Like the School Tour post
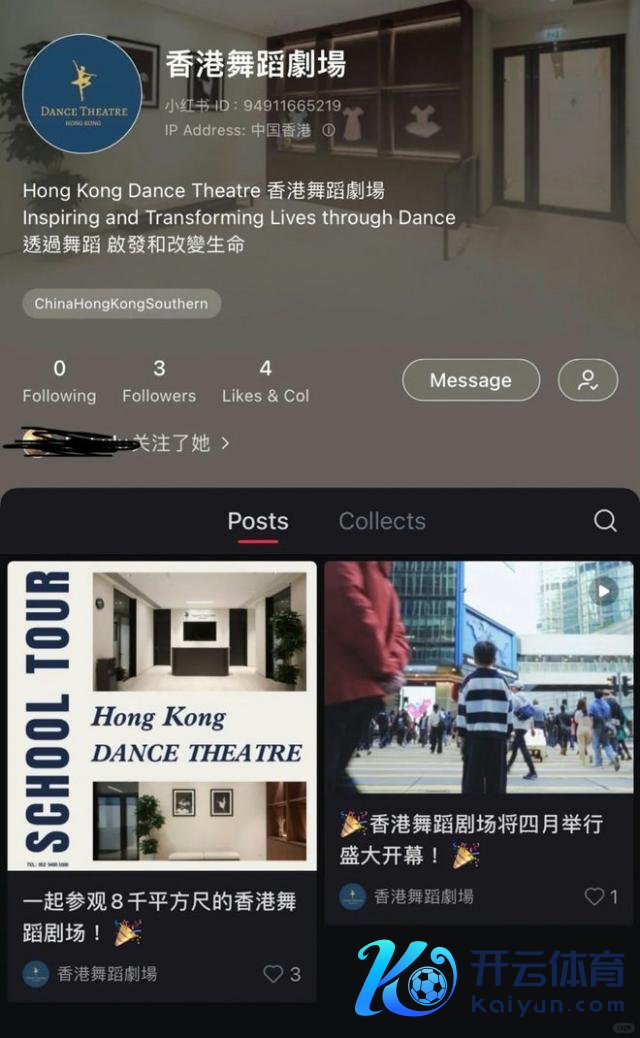The width and height of the screenshot is (640, 1038). (x=274, y=973)
